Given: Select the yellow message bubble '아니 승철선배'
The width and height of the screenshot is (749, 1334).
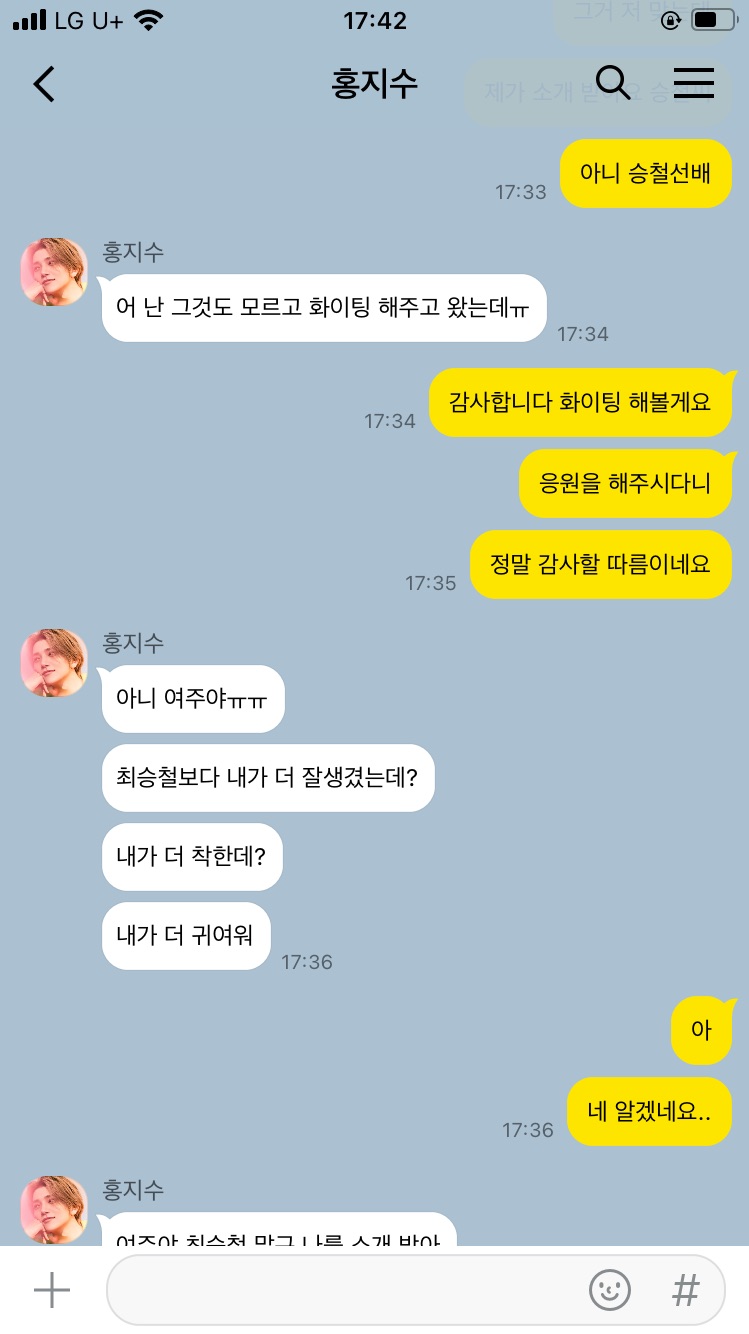Looking at the screenshot, I should 645,173.
